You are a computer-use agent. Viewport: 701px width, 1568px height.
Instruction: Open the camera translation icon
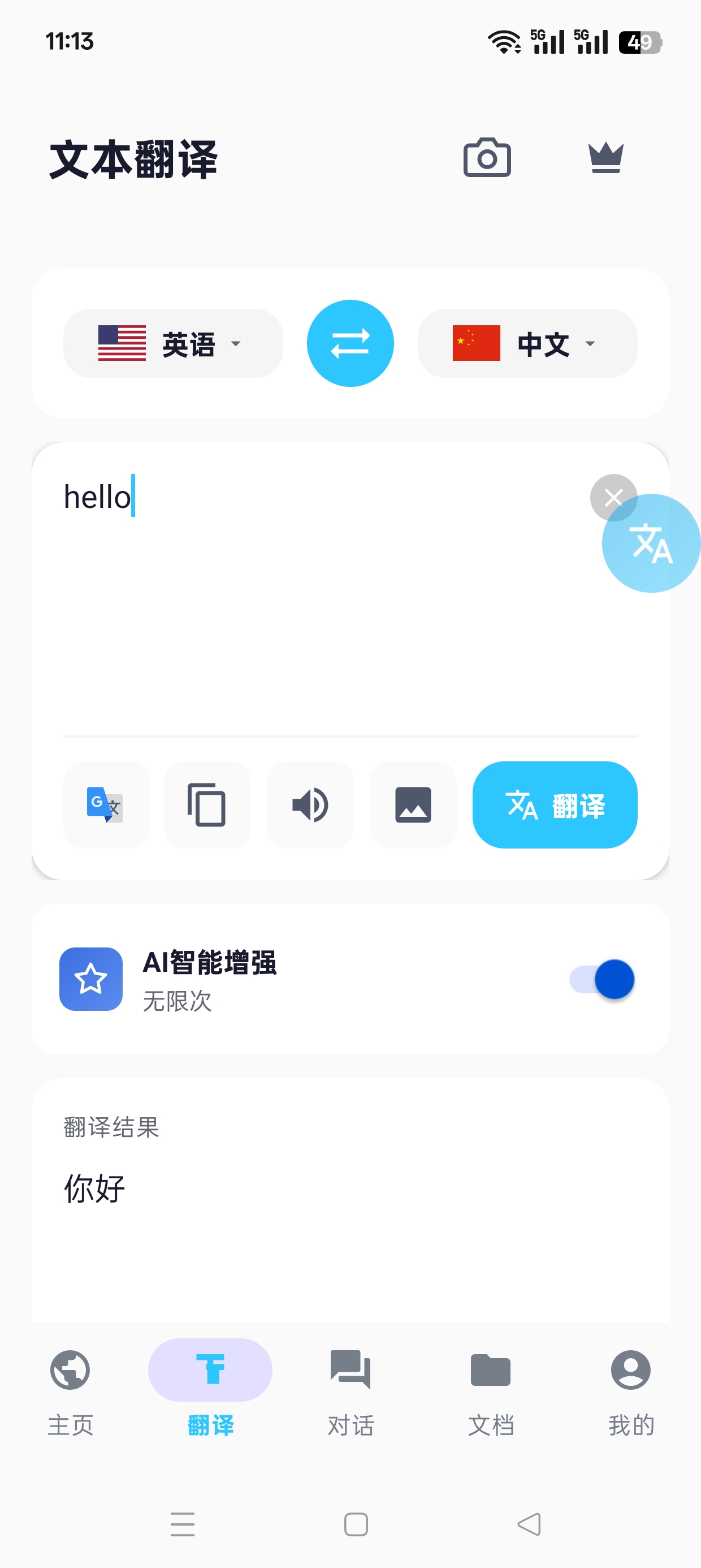coord(487,158)
